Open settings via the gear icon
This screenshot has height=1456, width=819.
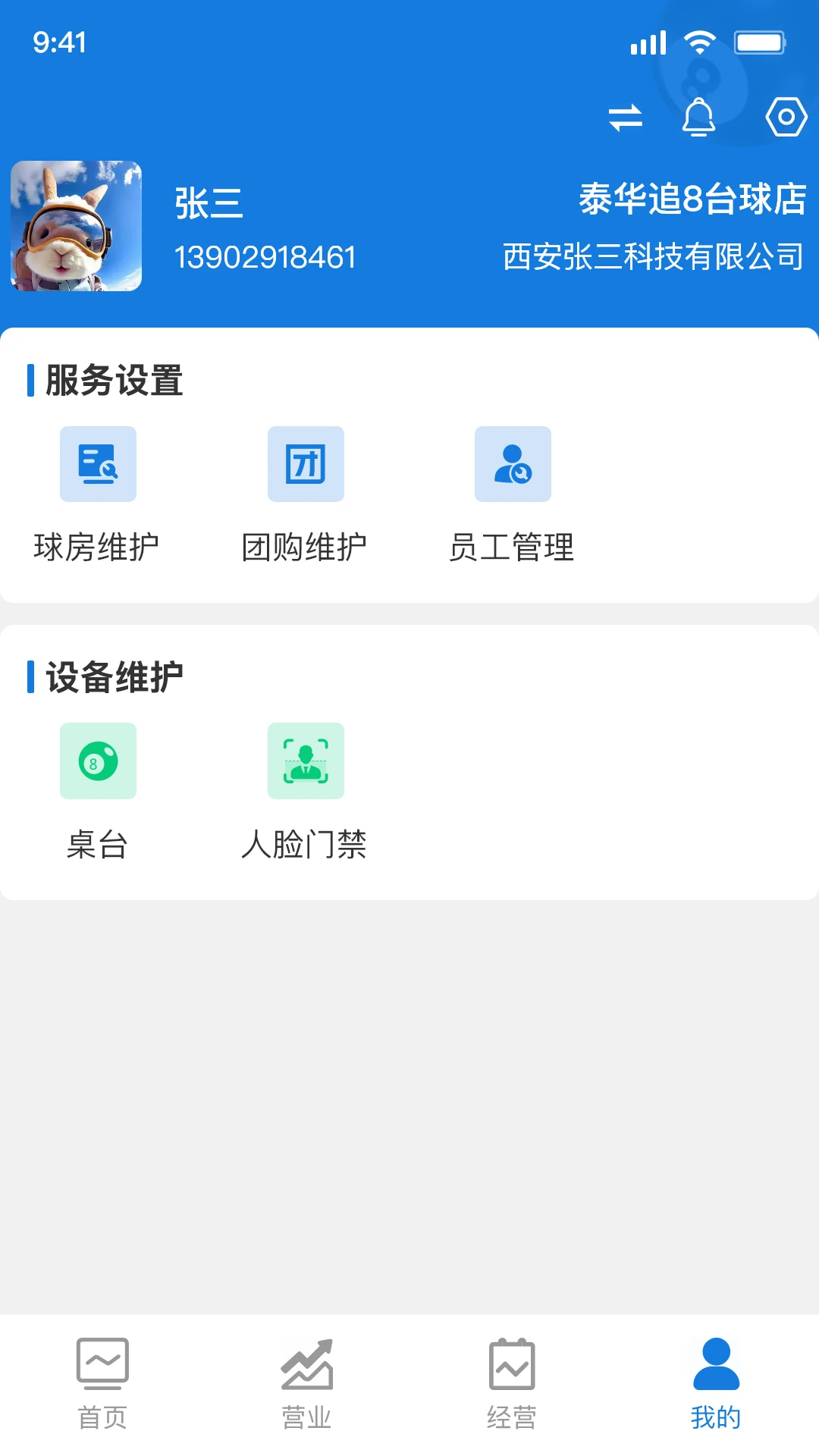785,117
